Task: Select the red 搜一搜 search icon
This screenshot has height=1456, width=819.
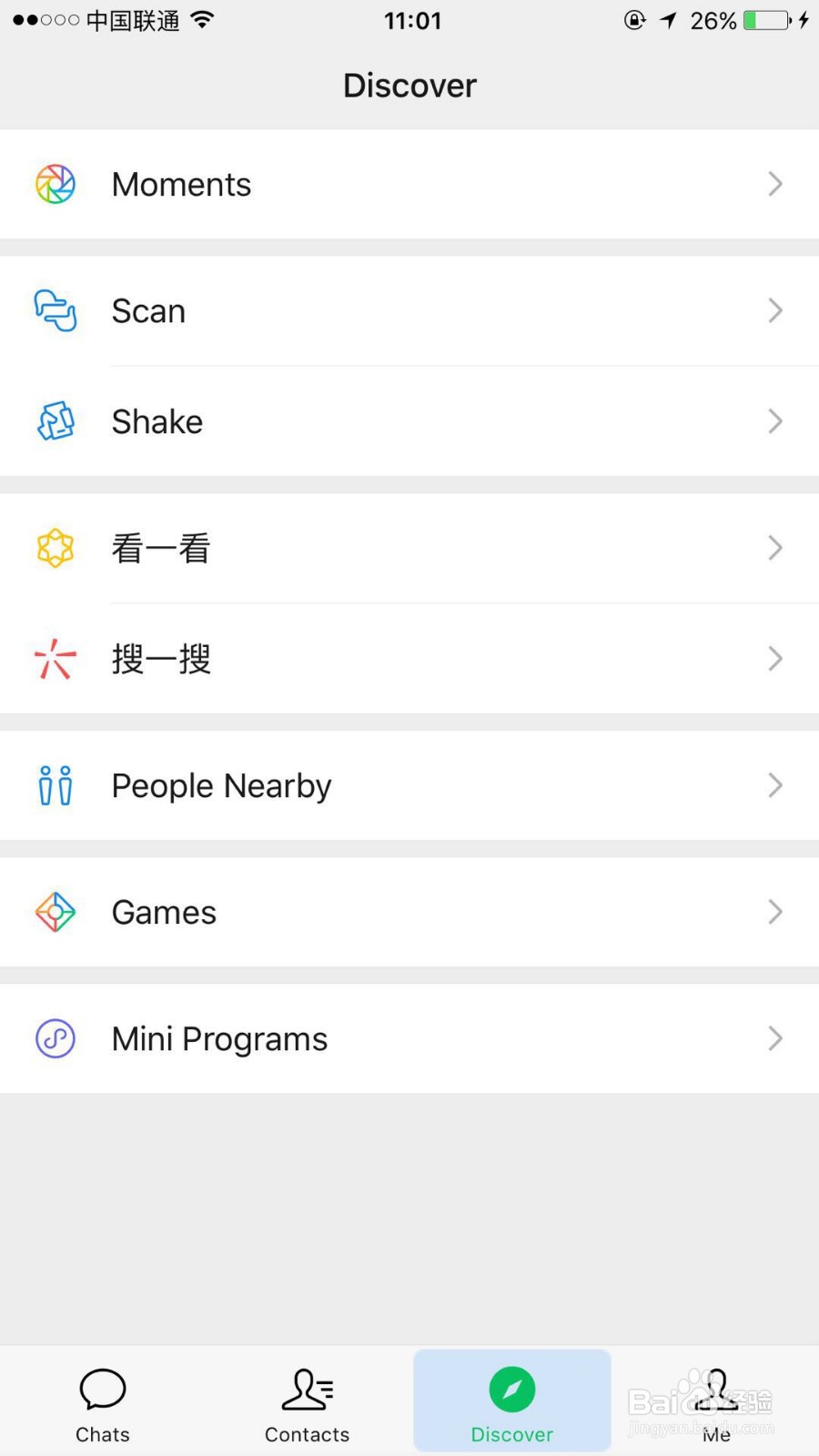Action: [55, 659]
